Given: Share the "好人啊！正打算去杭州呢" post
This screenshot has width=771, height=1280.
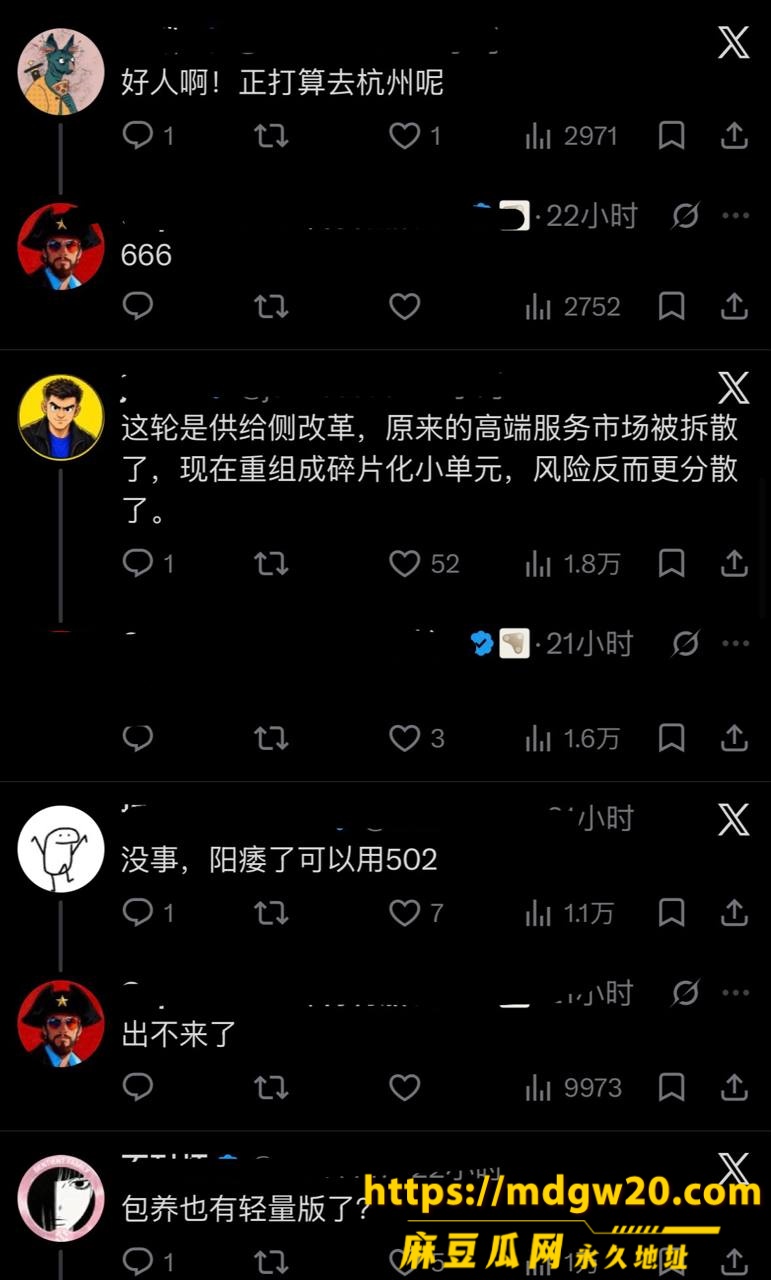Looking at the screenshot, I should coord(734,136).
